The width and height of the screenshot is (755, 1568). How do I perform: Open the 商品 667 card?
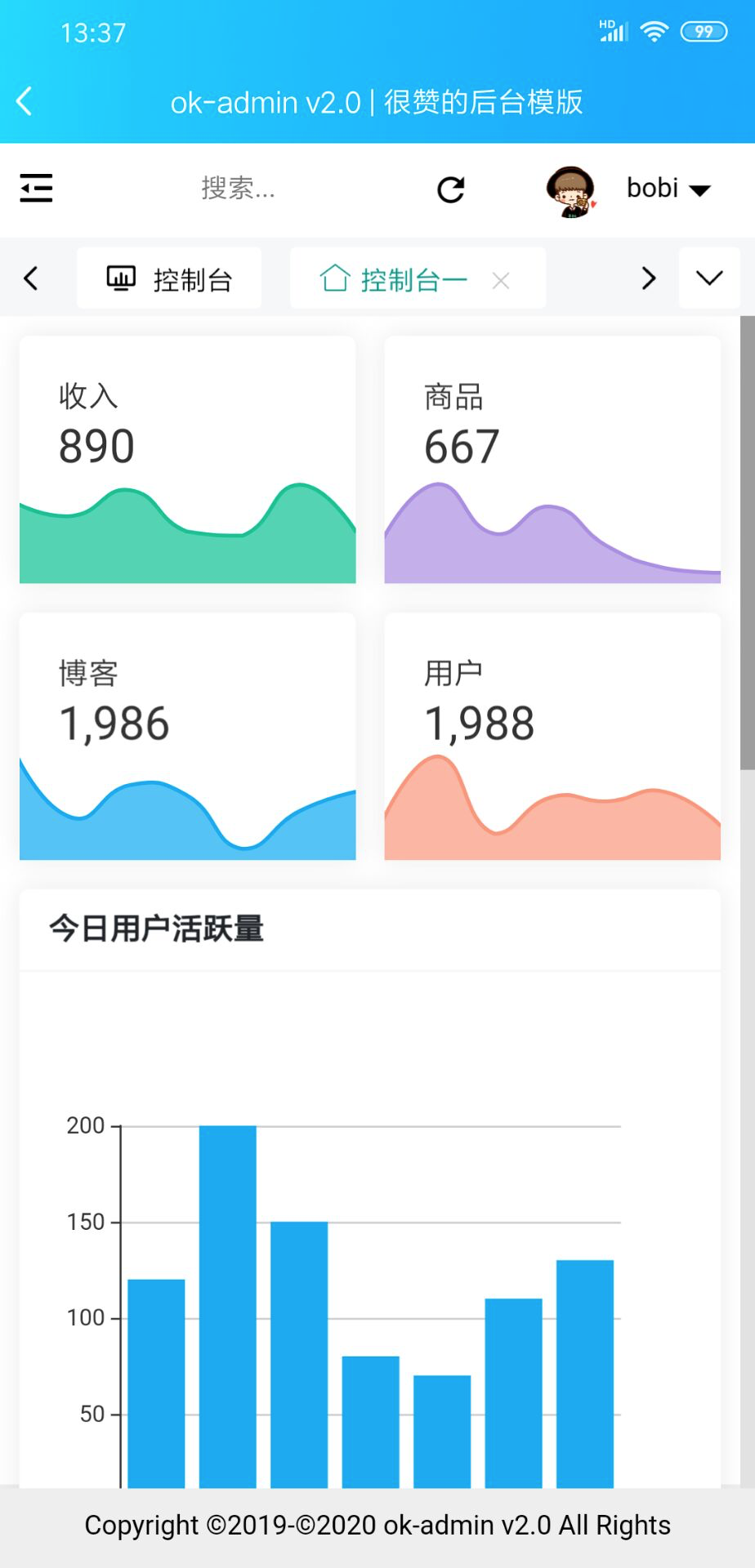[552, 460]
